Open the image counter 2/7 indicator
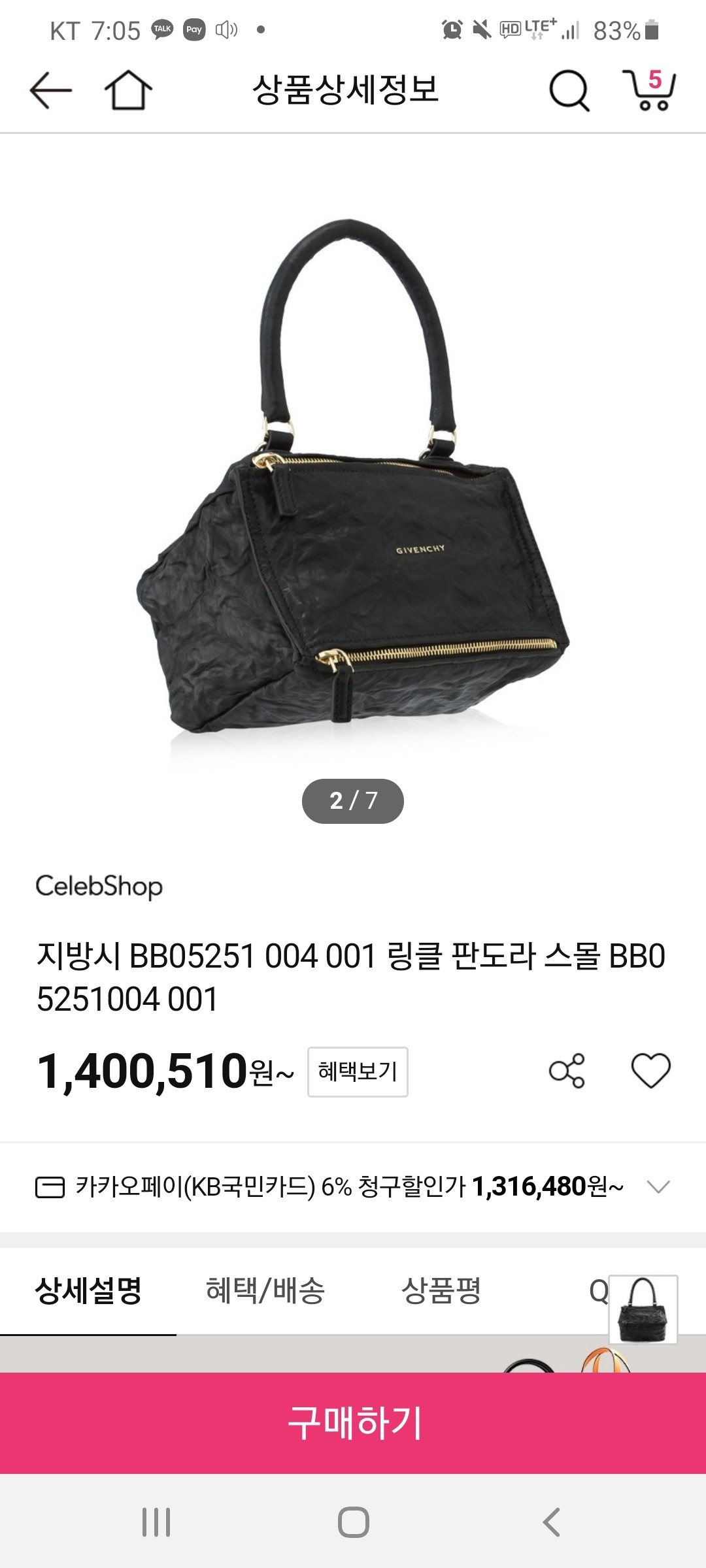Image resolution: width=706 pixels, height=1568 pixels. click(x=353, y=800)
